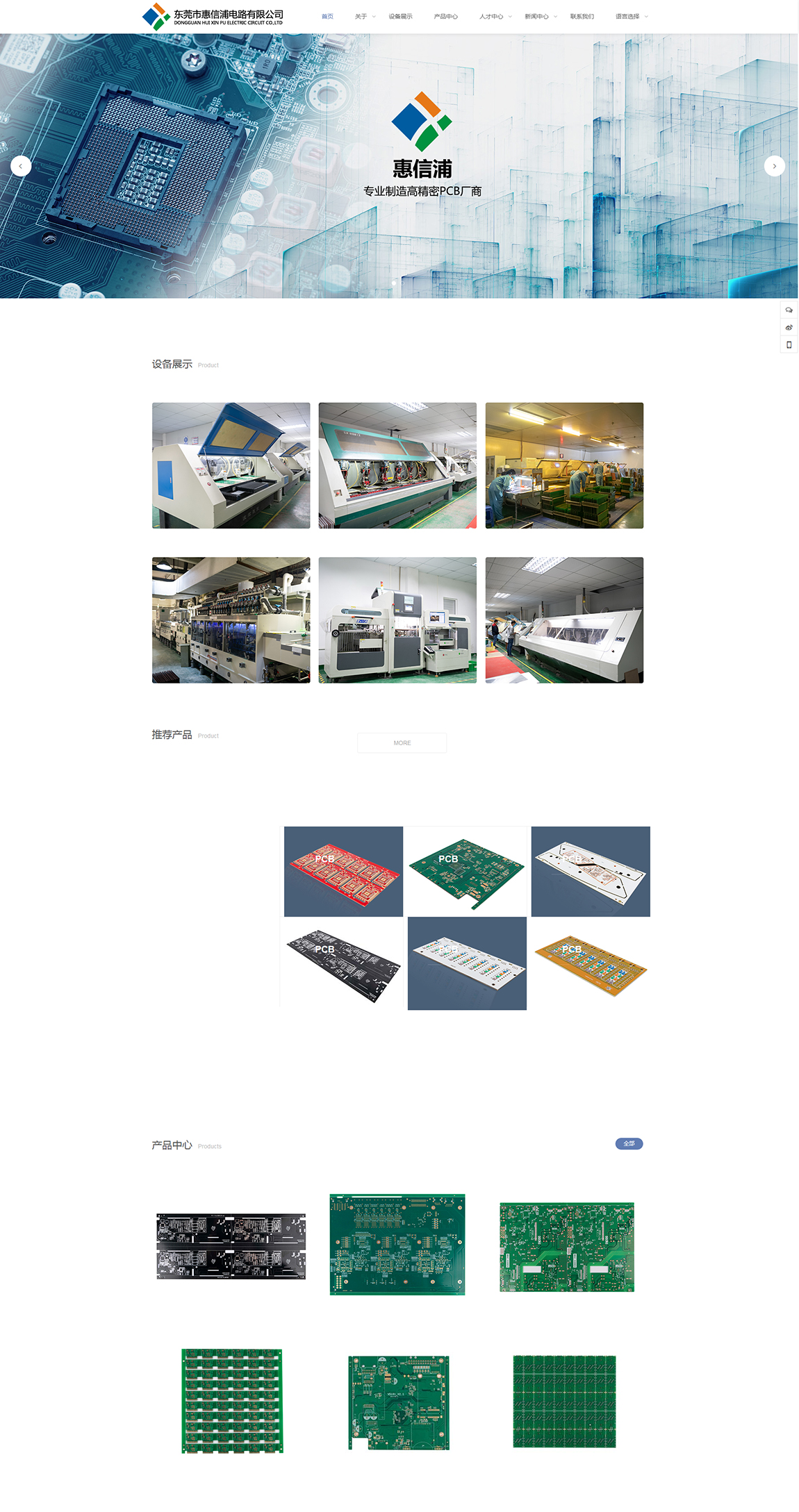799x1512 pixels.
Task: Open the red PCB recommended product tile
Action: (343, 871)
